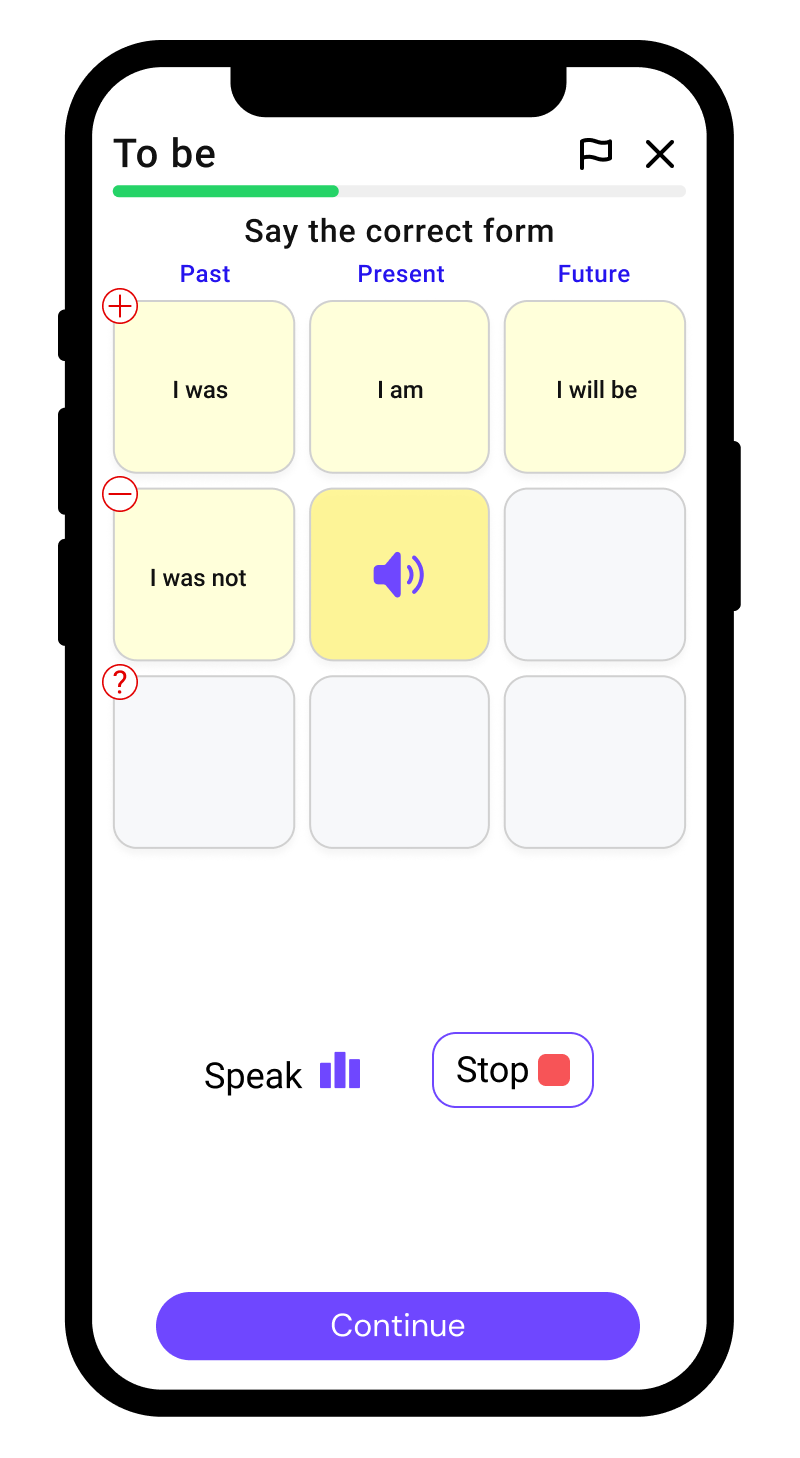Select the "I was" card
Image resolution: width=800 pixels, height=1458 pixels.
(204, 388)
